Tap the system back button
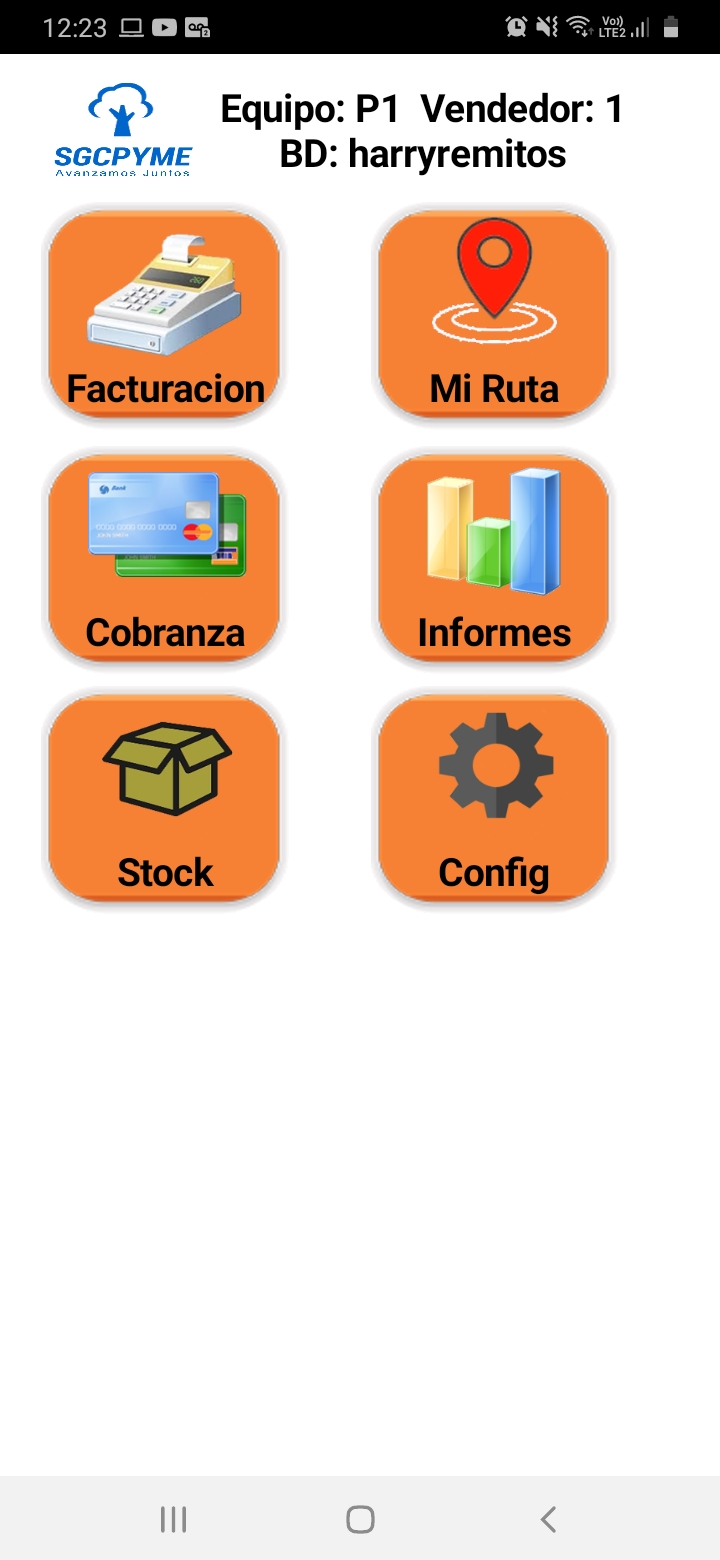This screenshot has width=720, height=1560. (x=548, y=1519)
